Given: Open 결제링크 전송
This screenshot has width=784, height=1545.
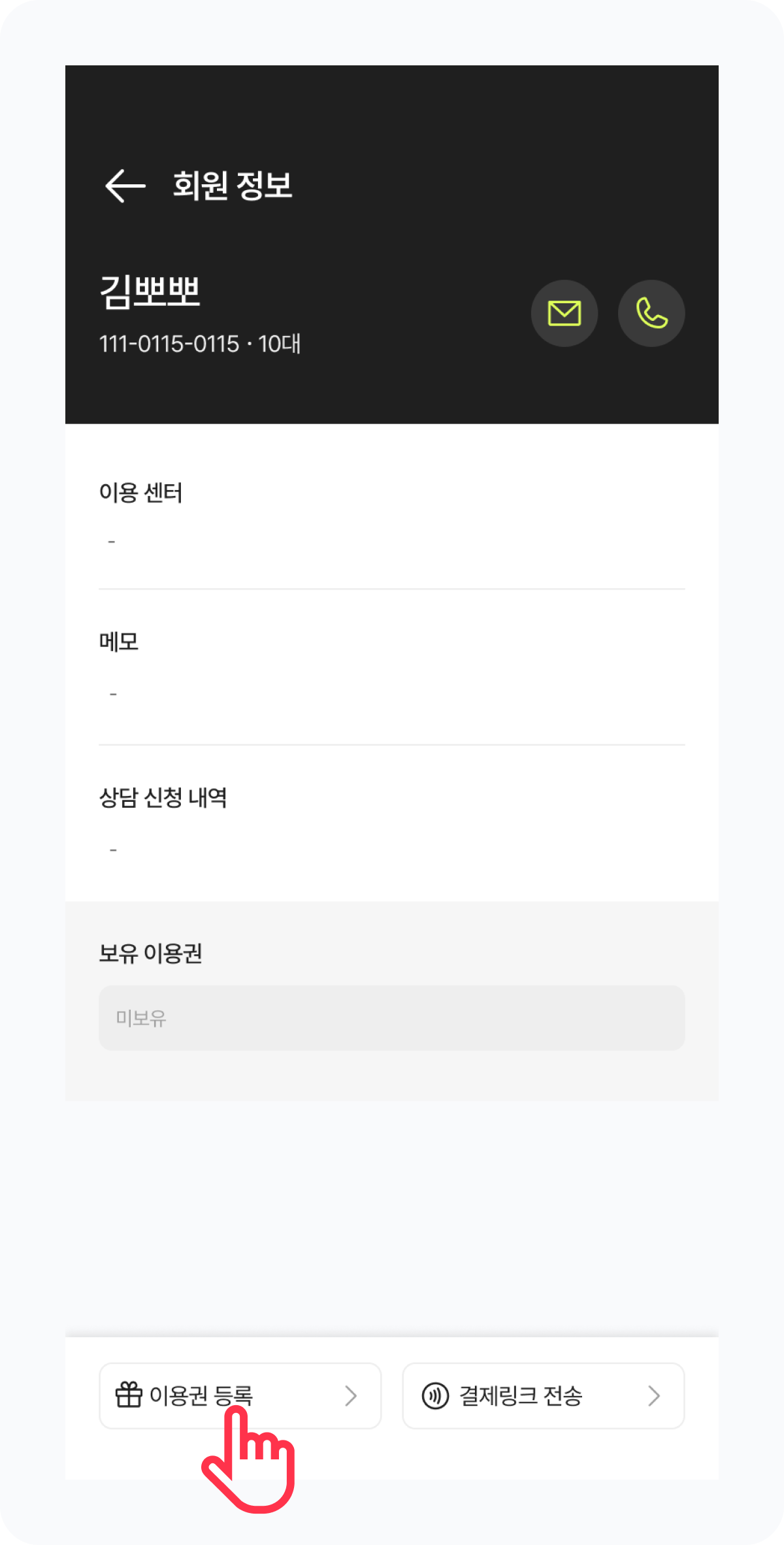Looking at the screenshot, I should (x=543, y=1395).
